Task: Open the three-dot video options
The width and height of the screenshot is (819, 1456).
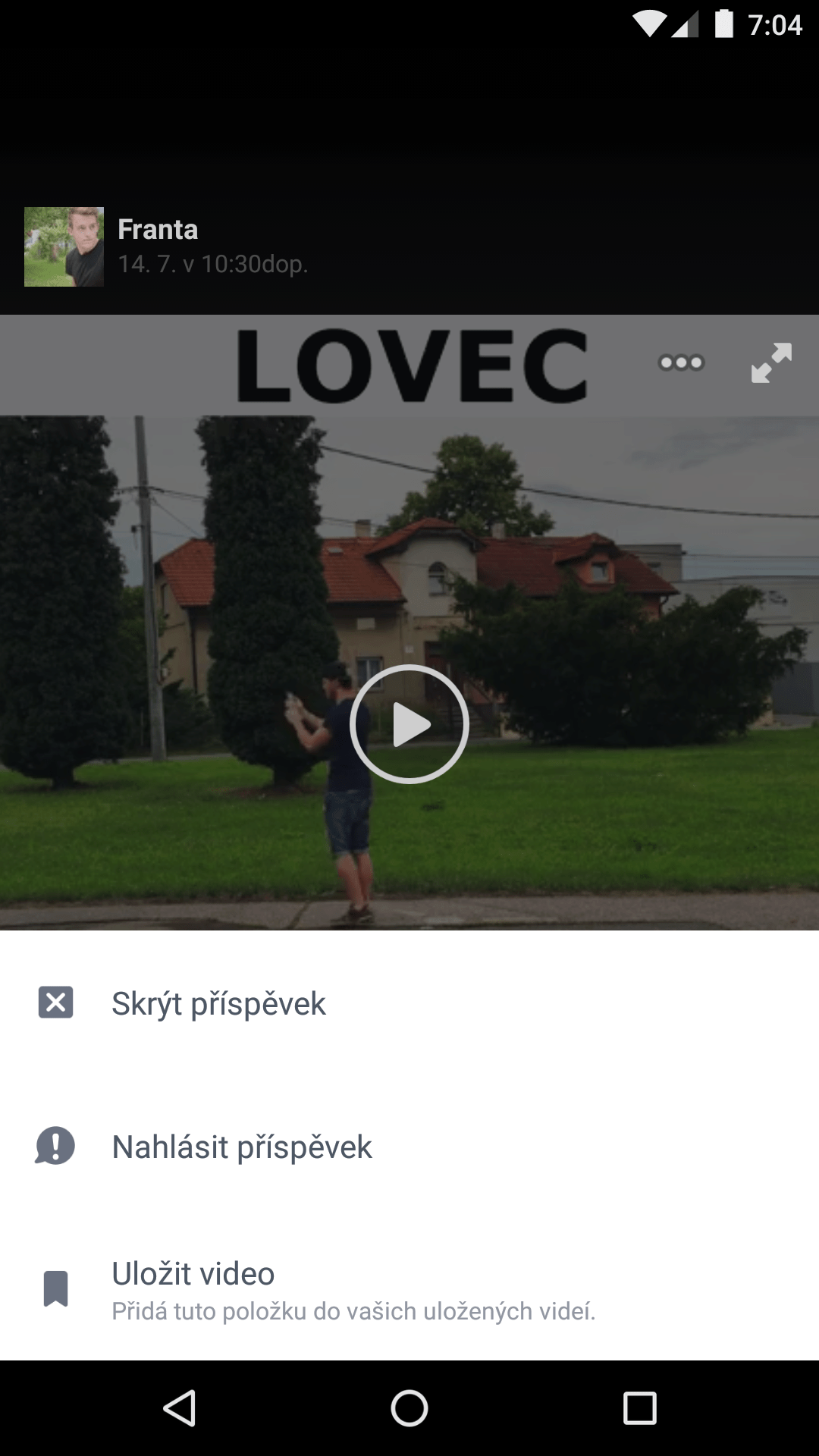Action: (681, 362)
